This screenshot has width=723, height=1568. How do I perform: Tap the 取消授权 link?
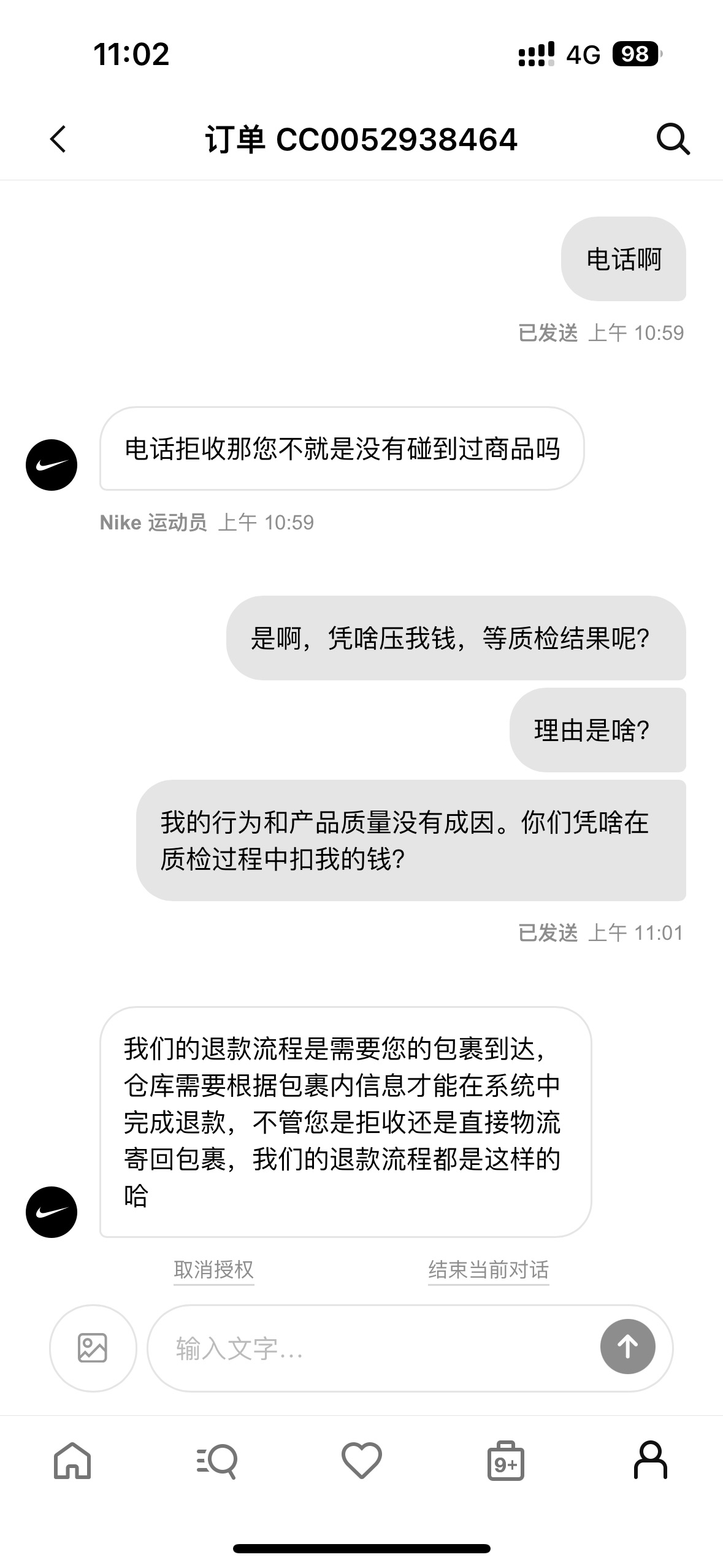coord(213,1270)
